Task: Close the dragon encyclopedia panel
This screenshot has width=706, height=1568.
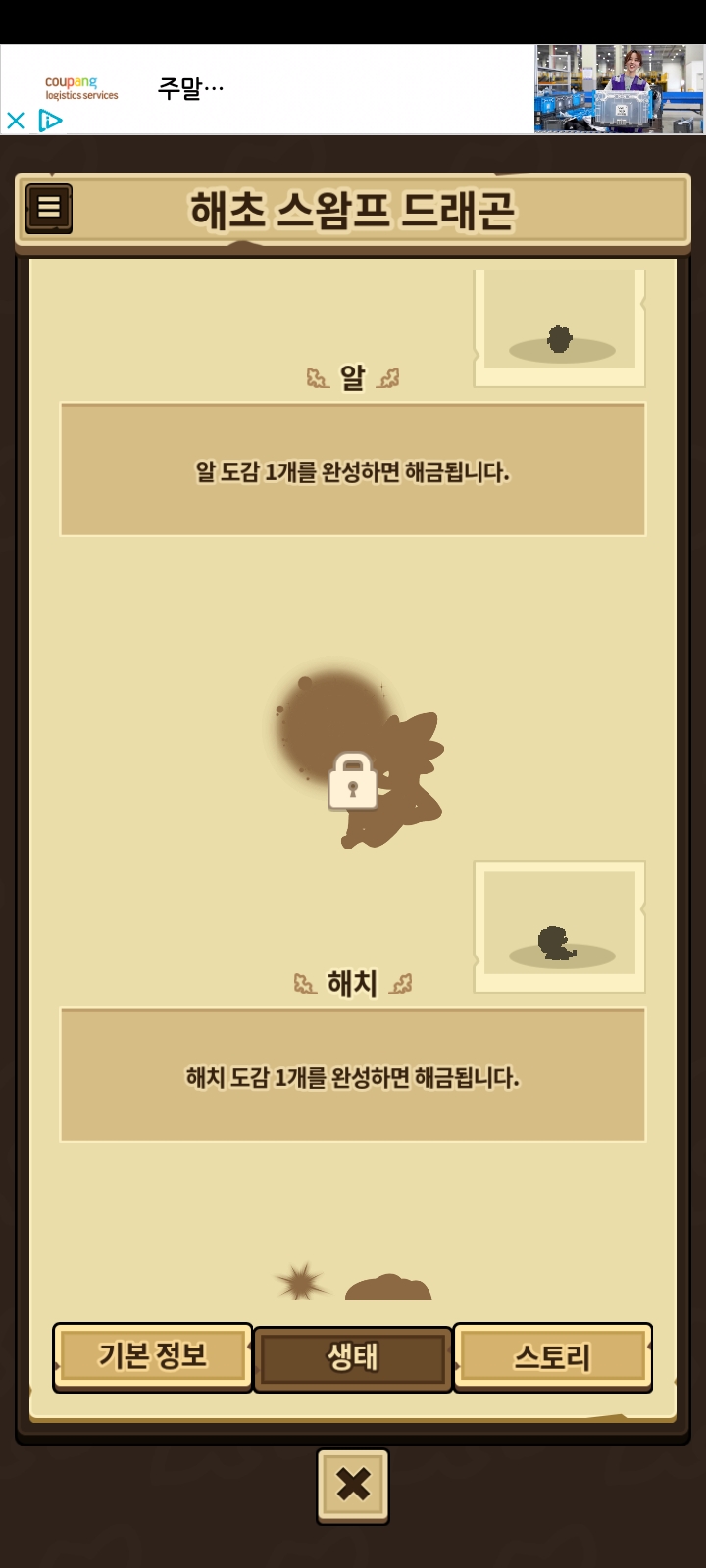Action: point(353,1486)
